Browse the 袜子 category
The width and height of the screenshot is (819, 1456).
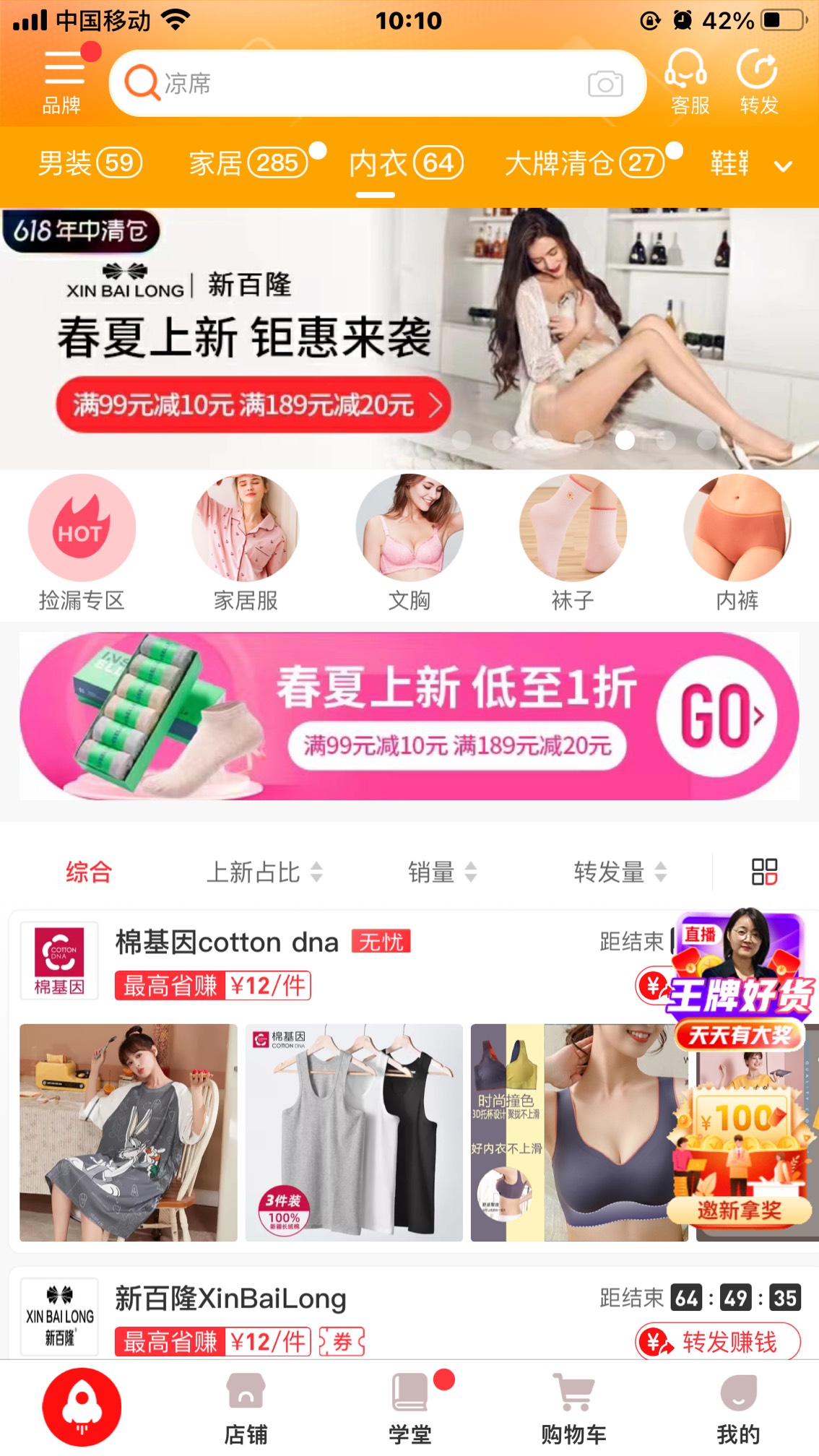[573, 544]
